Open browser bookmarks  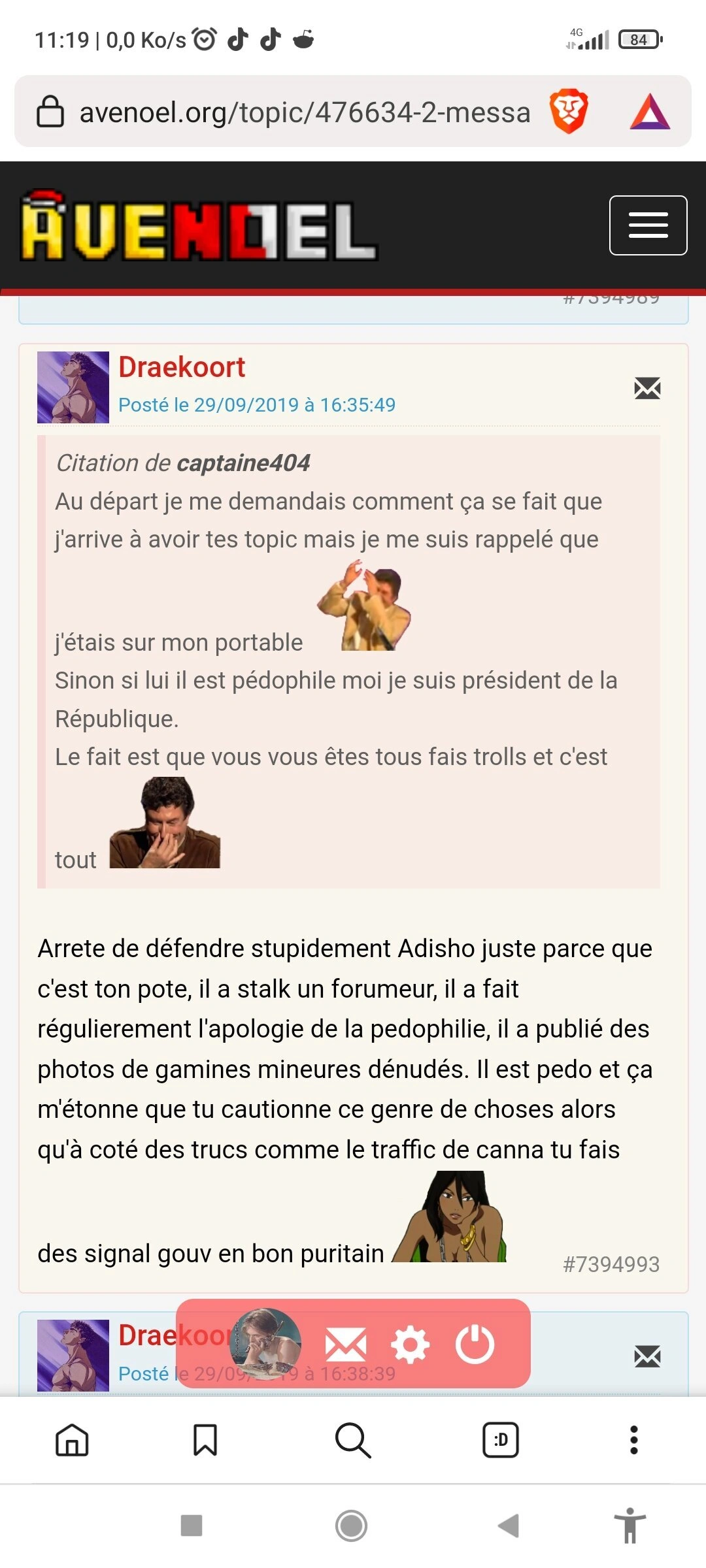pyautogui.click(x=205, y=1440)
